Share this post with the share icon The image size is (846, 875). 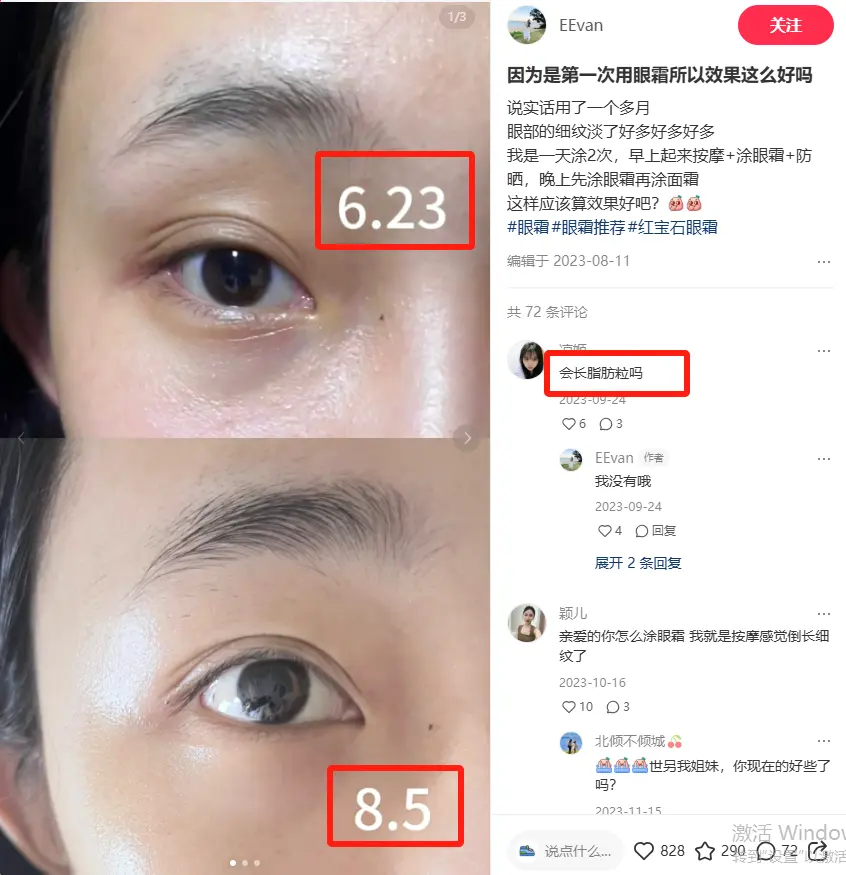pos(818,851)
